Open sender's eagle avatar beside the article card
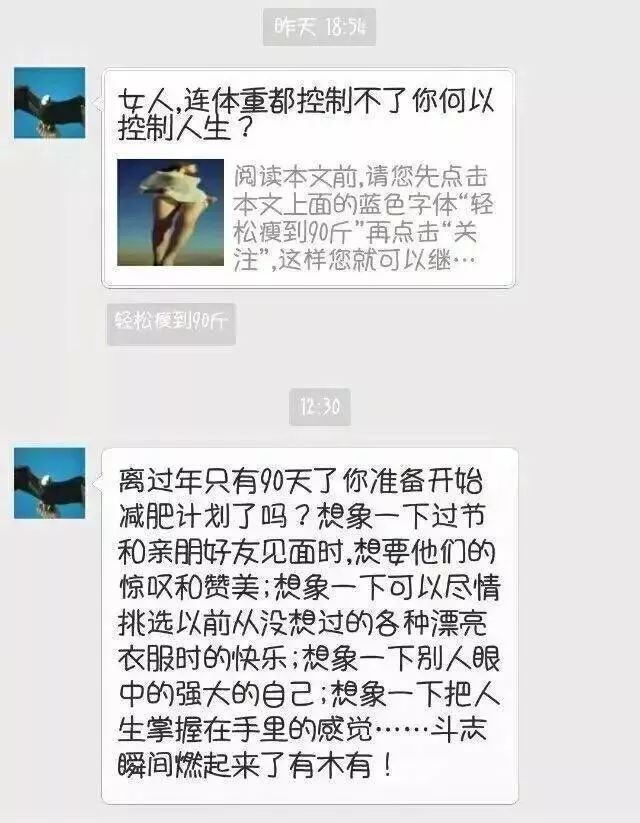 tap(50, 103)
